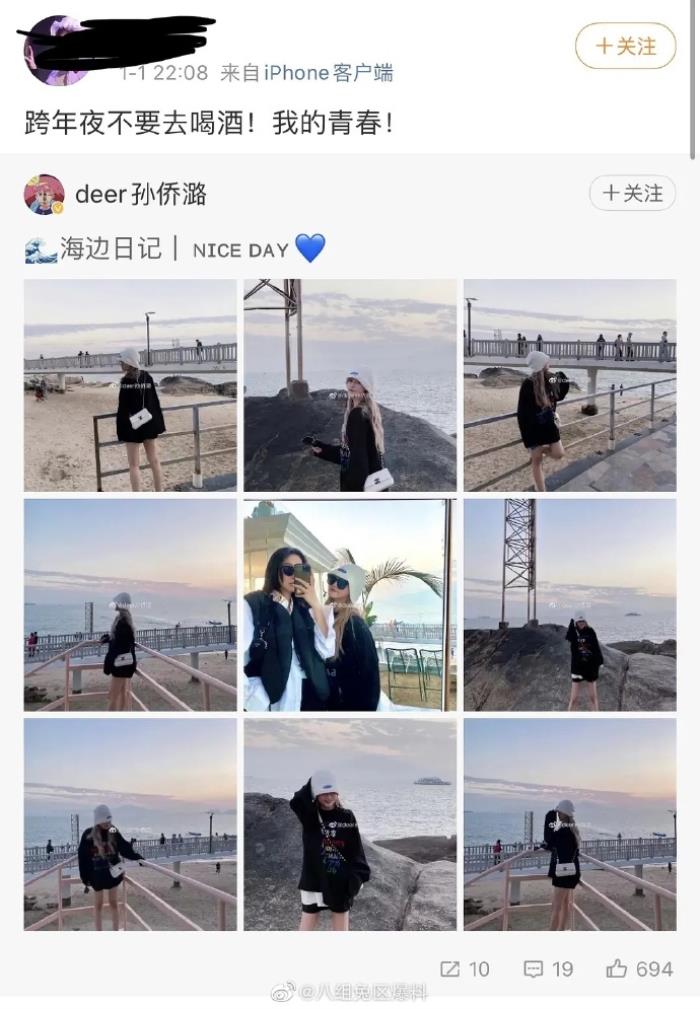Open the top-middle photo on the dark rock
700x1009 pixels.
click(x=350, y=385)
